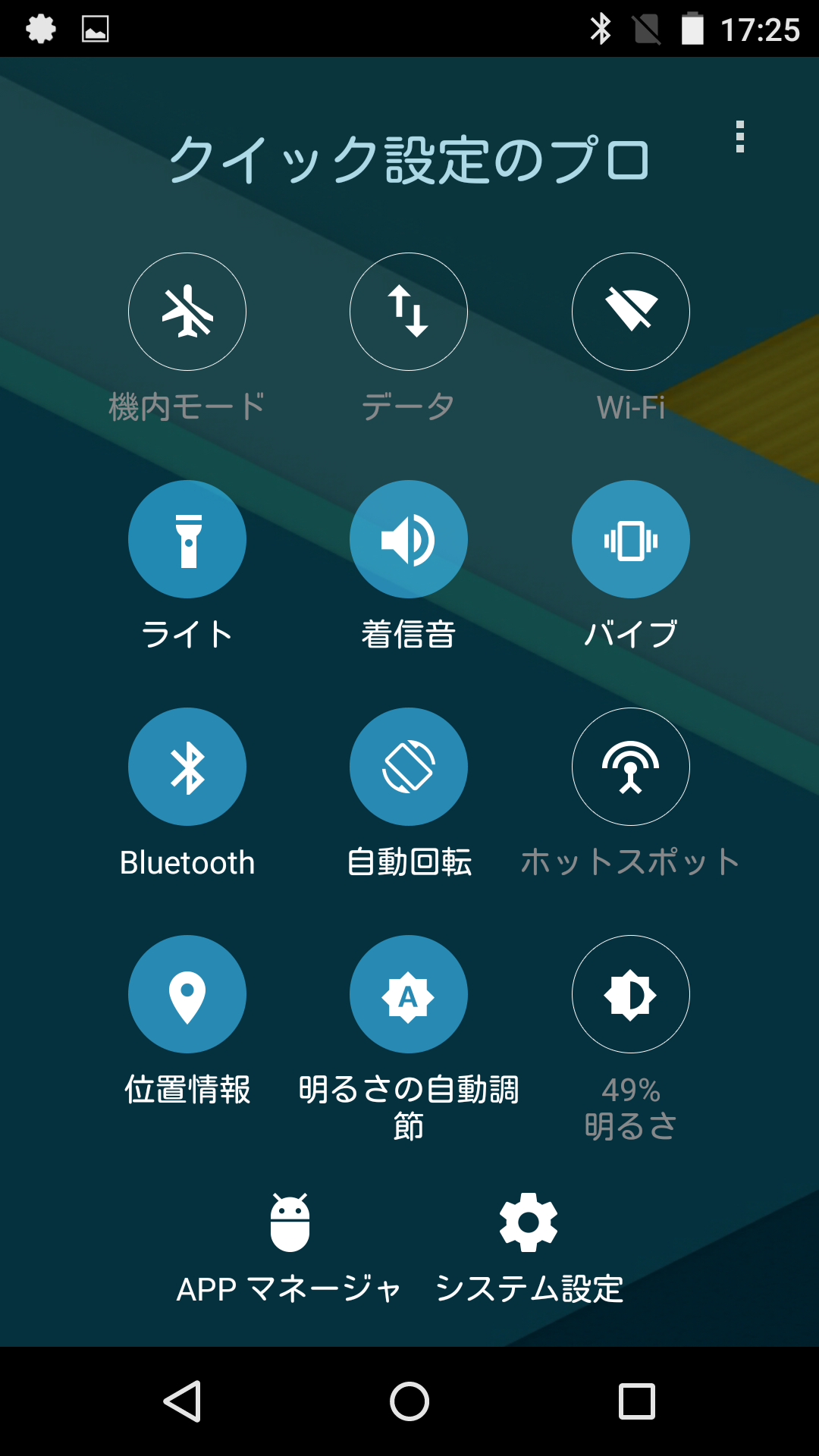Open システム設定 system settings
819x1456 pixels.
[529, 1248]
